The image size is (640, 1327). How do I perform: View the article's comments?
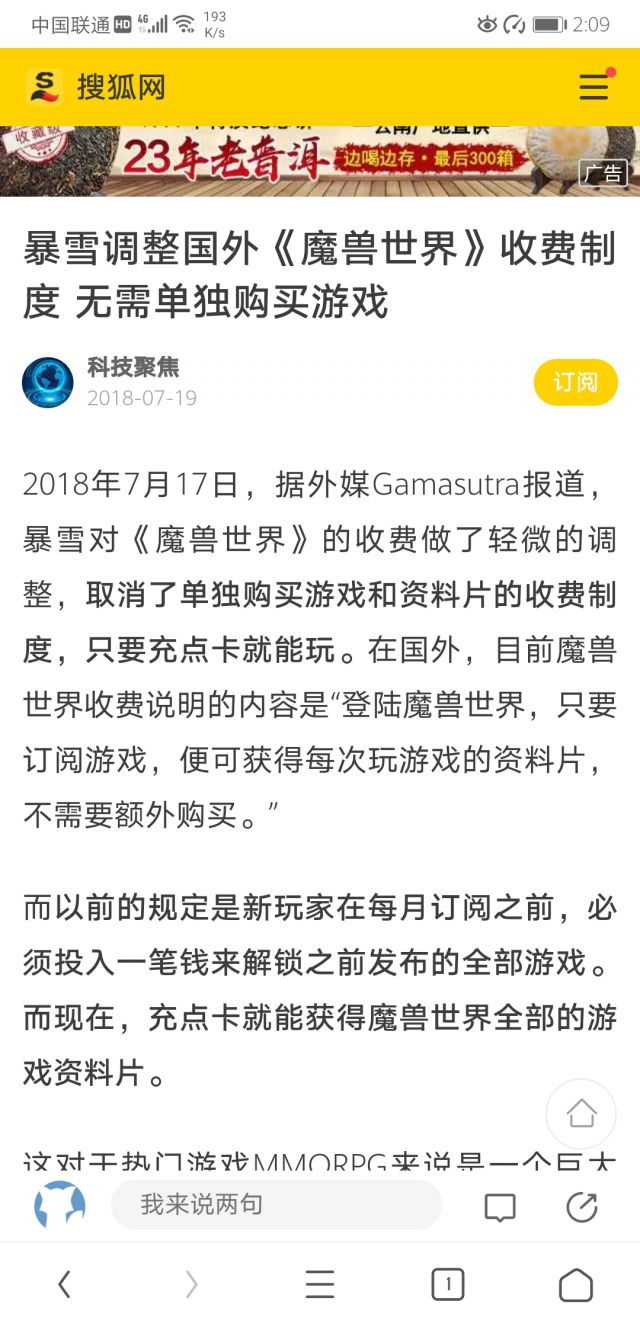499,1207
